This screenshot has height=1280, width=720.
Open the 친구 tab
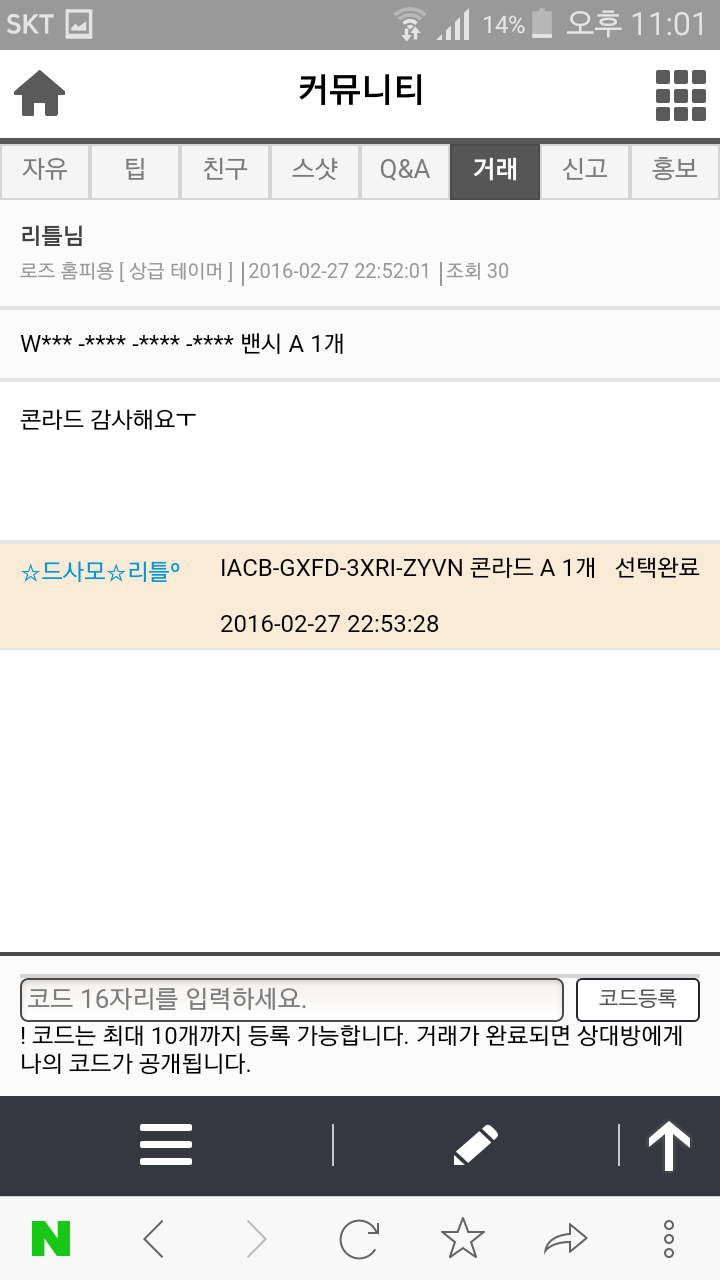225,170
